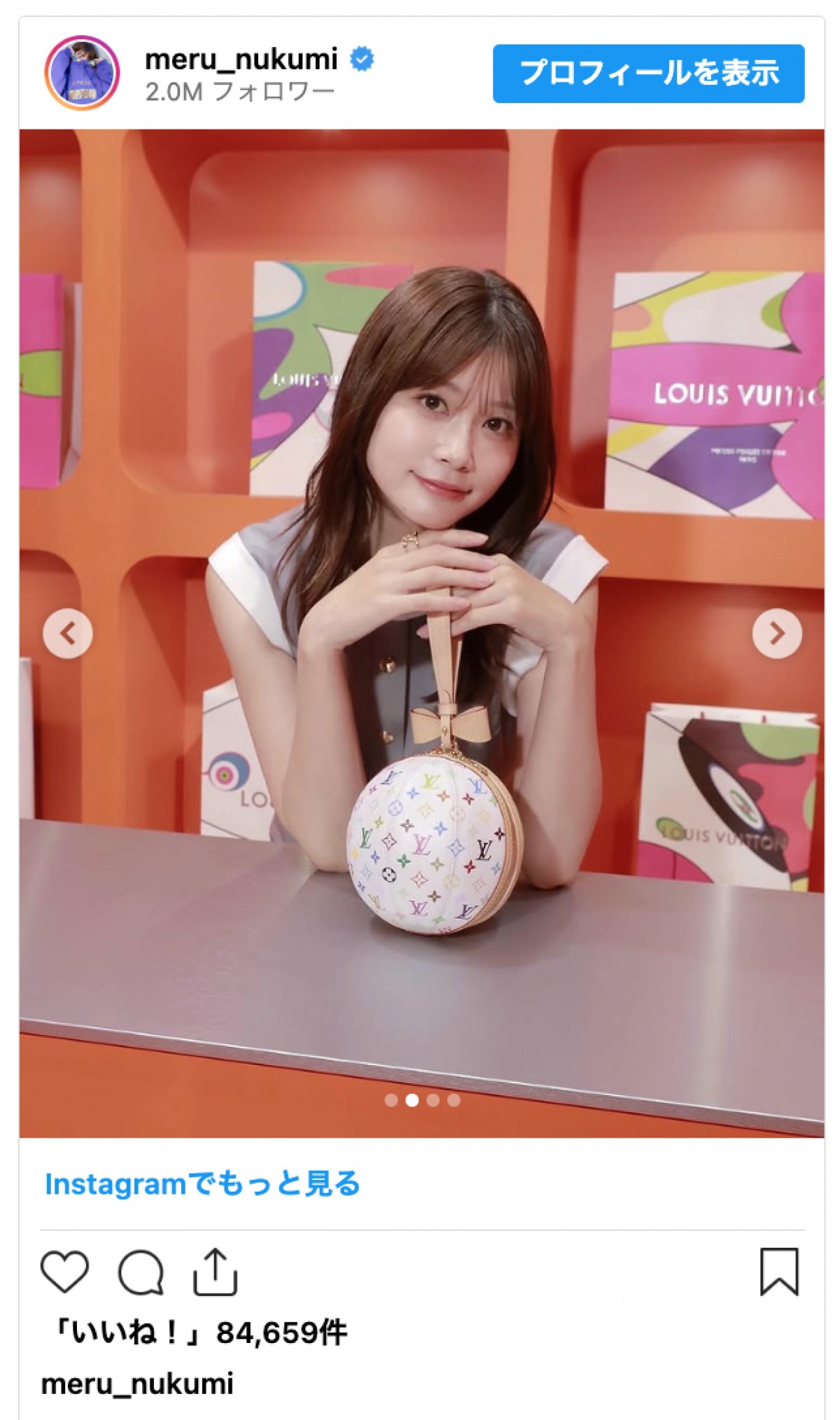Tap the プロフィールを表示 button
This screenshot has width=840, height=1420.
click(647, 74)
